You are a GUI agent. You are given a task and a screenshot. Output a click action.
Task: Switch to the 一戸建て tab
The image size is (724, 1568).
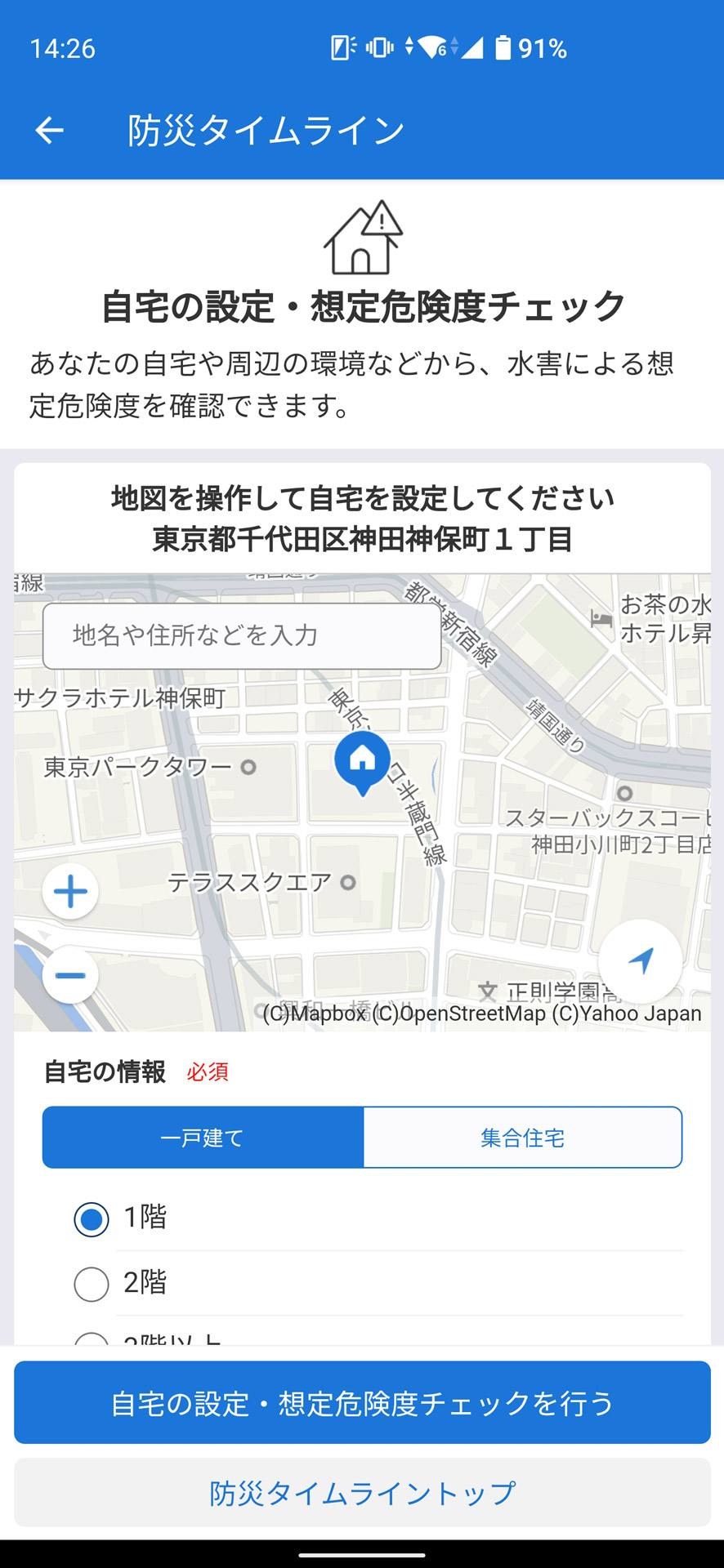coord(203,1137)
